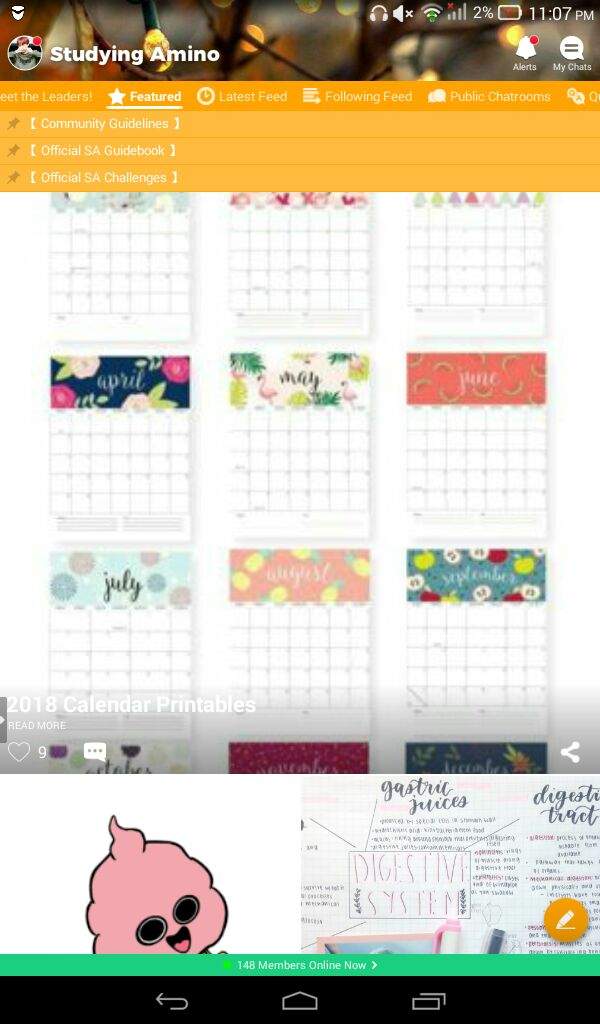The width and height of the screenshot is (600, 1024).
Task: Open the Public Chatrooms tab
Action: coord(489,97)
